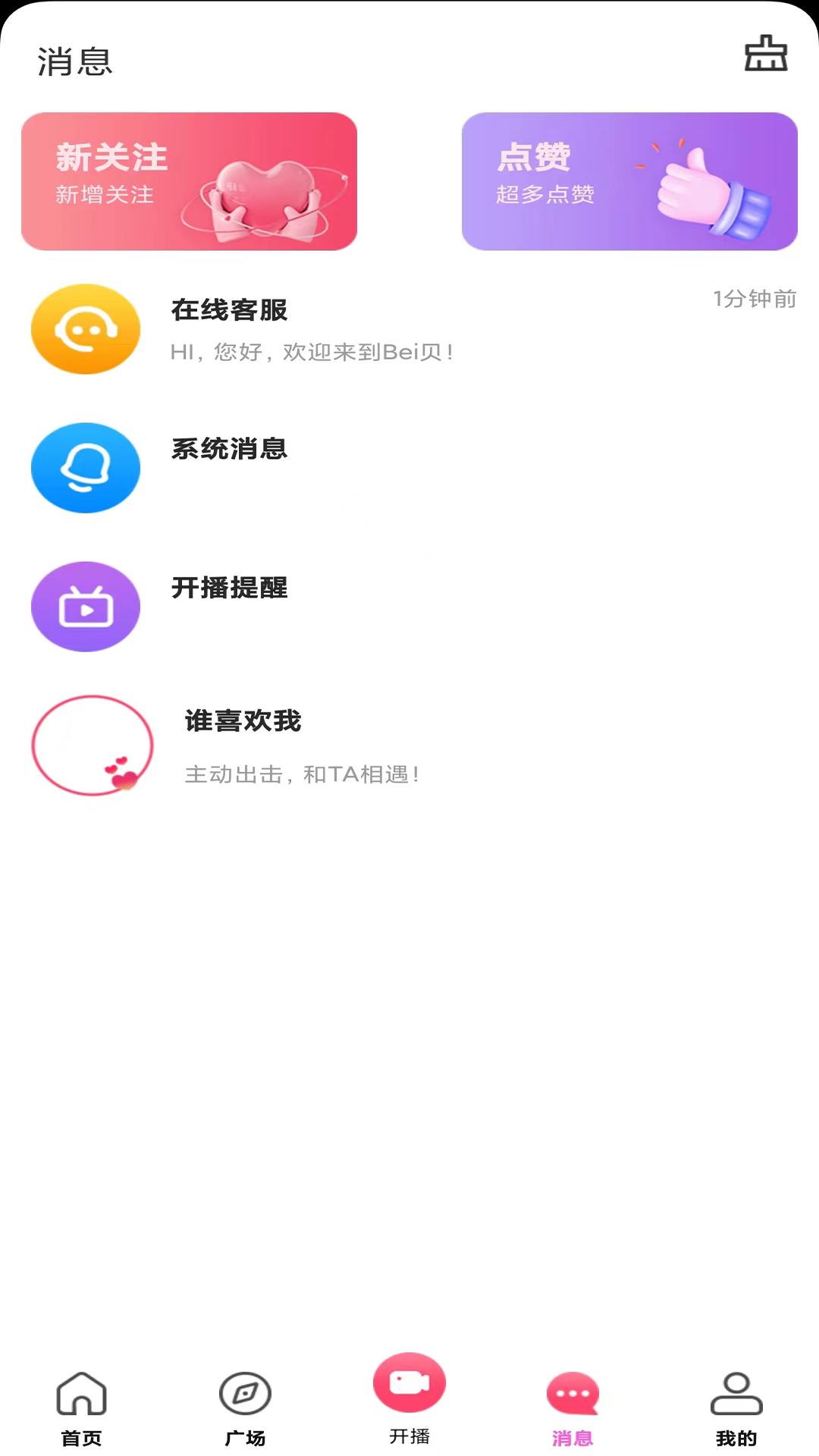Tap the 1分钟前 timestamp label

tap(754, 298)
